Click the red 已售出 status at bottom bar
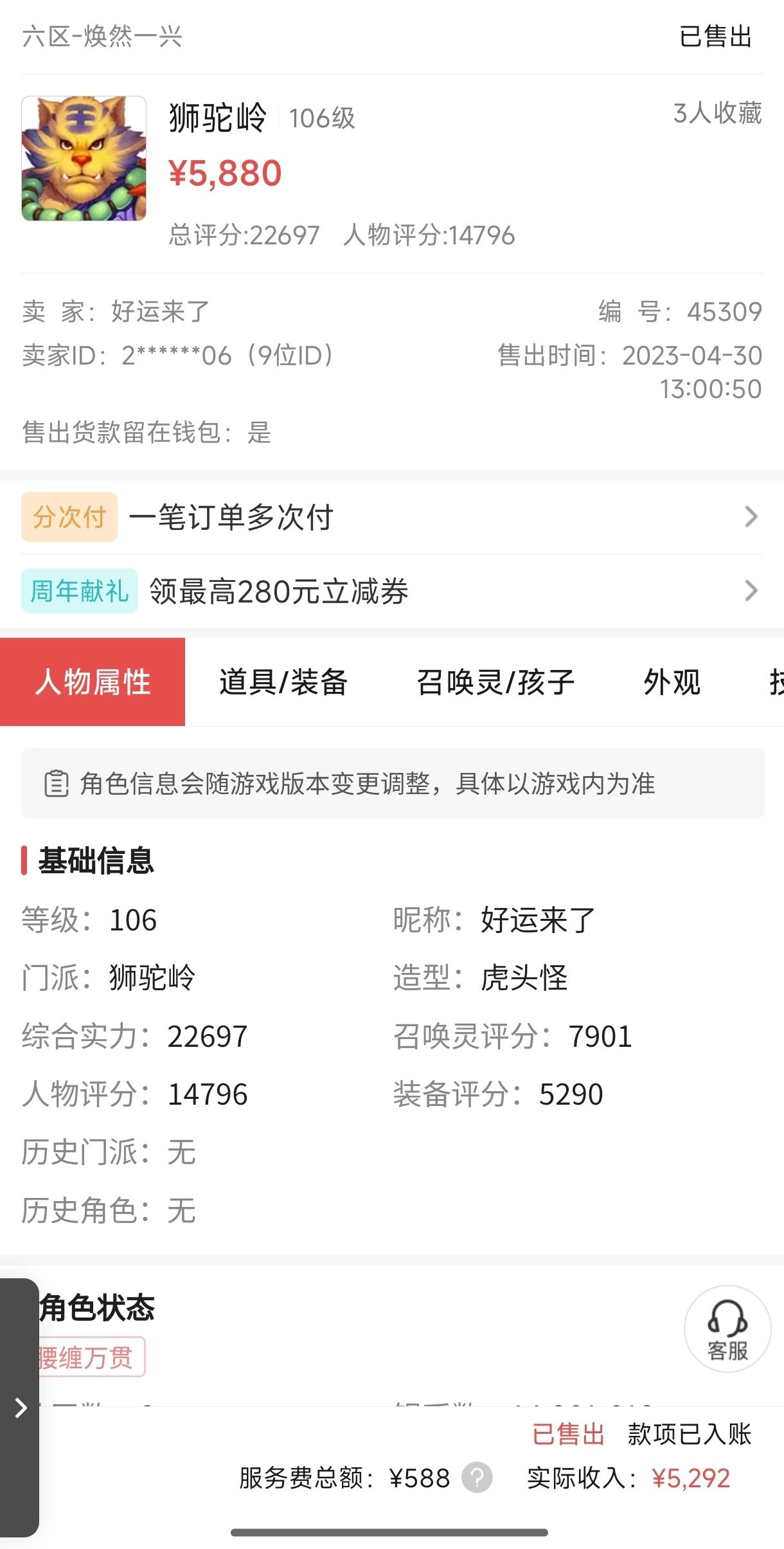 click(x=568, y=1433)
